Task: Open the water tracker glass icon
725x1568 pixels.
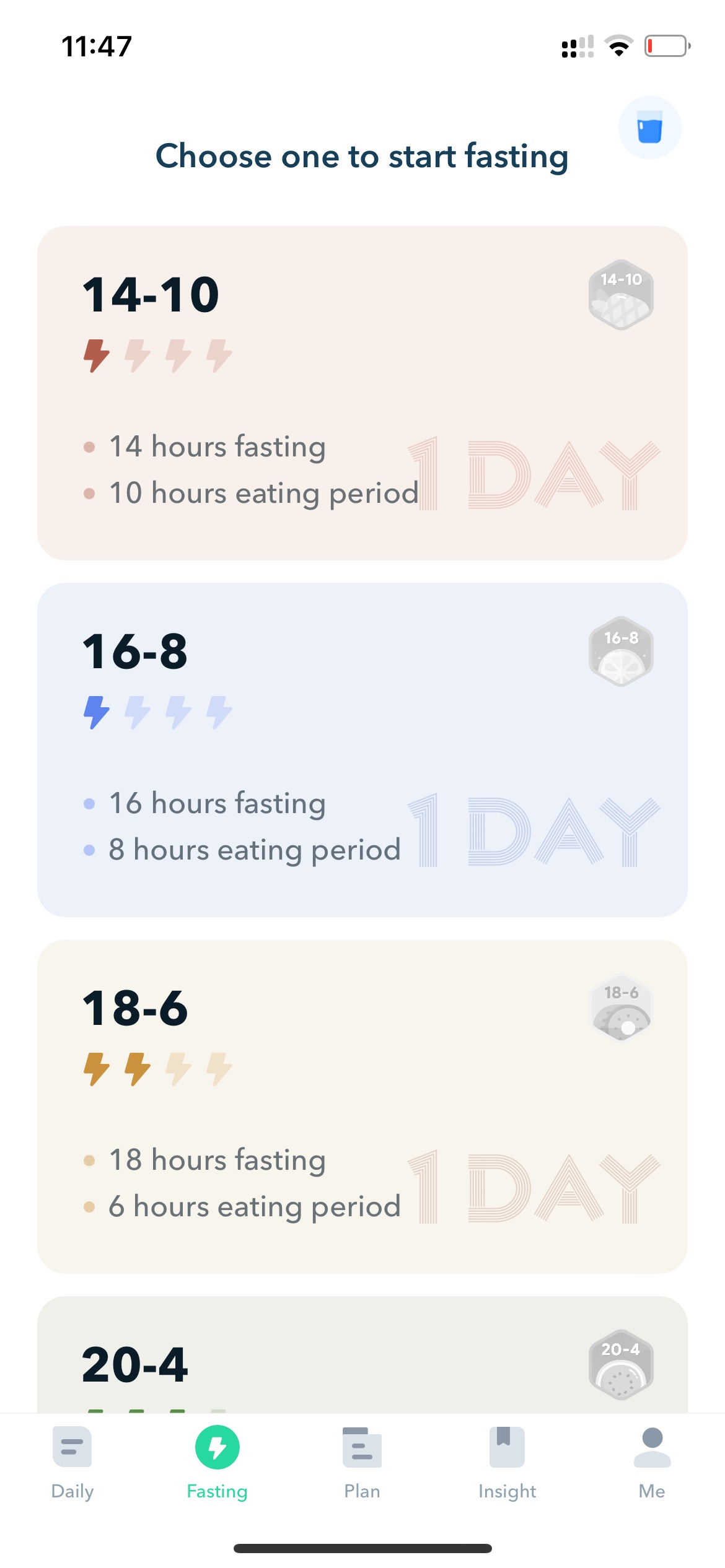Action: point(649,128)
